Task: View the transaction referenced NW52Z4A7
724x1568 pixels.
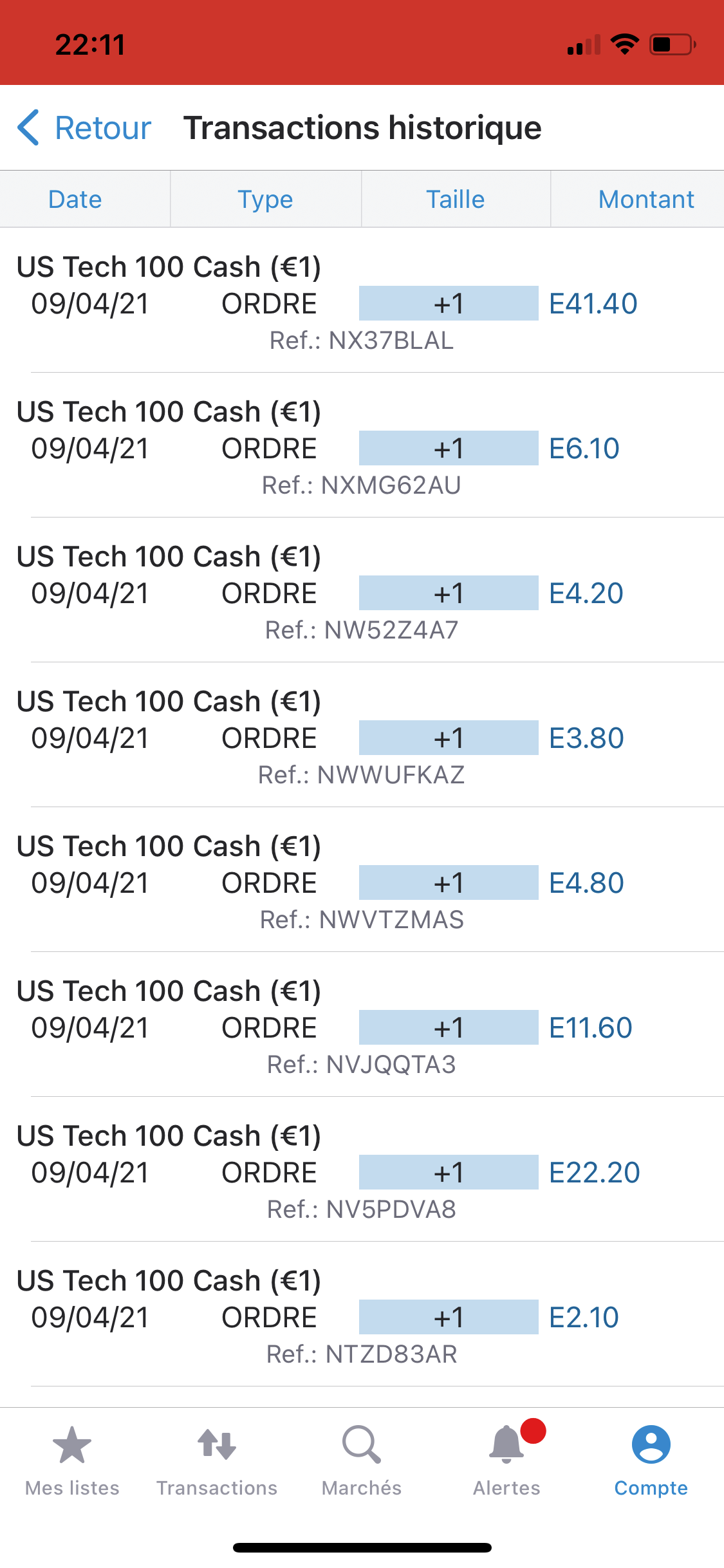Action: pos(362,593)
